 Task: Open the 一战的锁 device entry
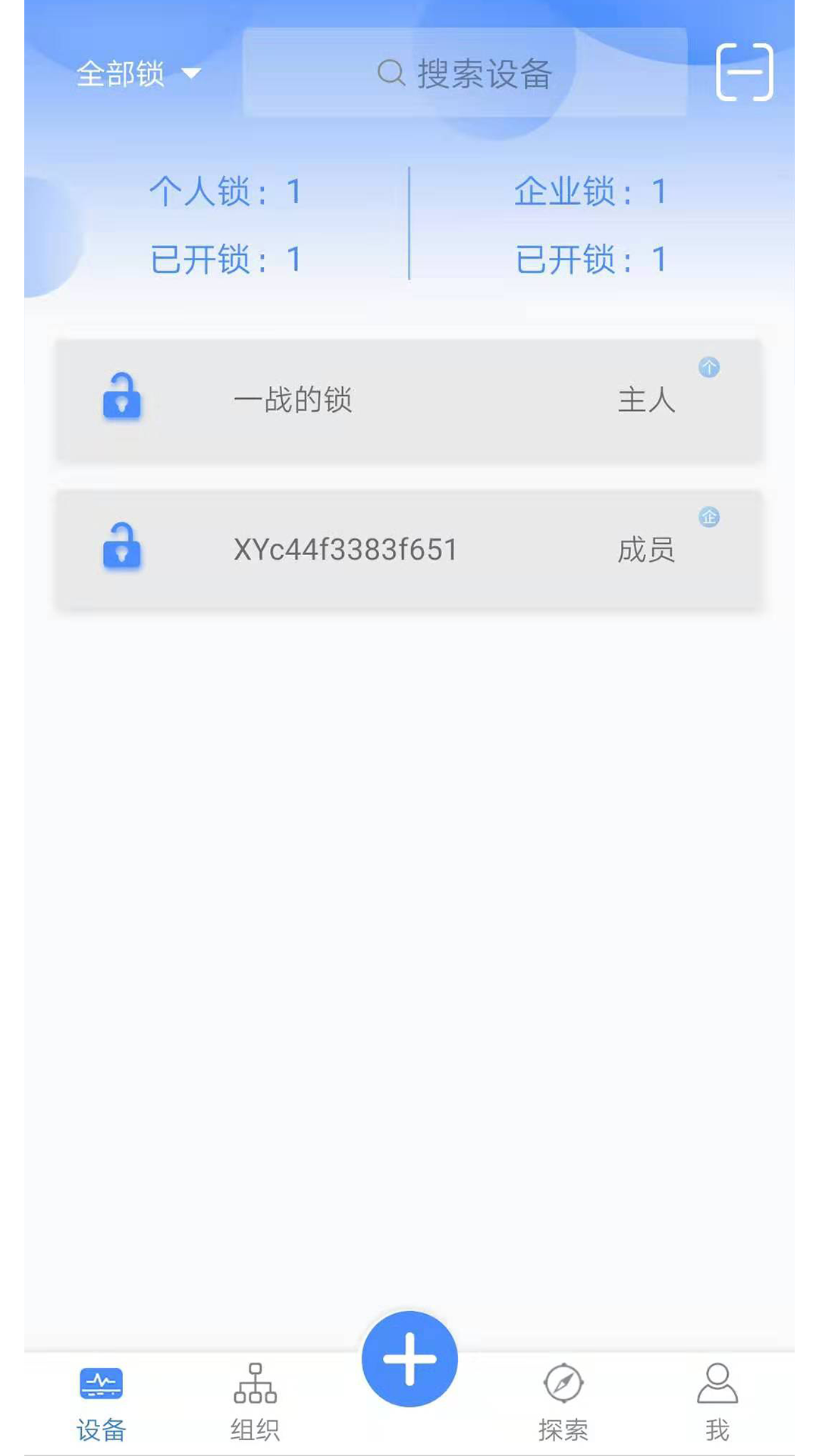[x=409, y=400]
